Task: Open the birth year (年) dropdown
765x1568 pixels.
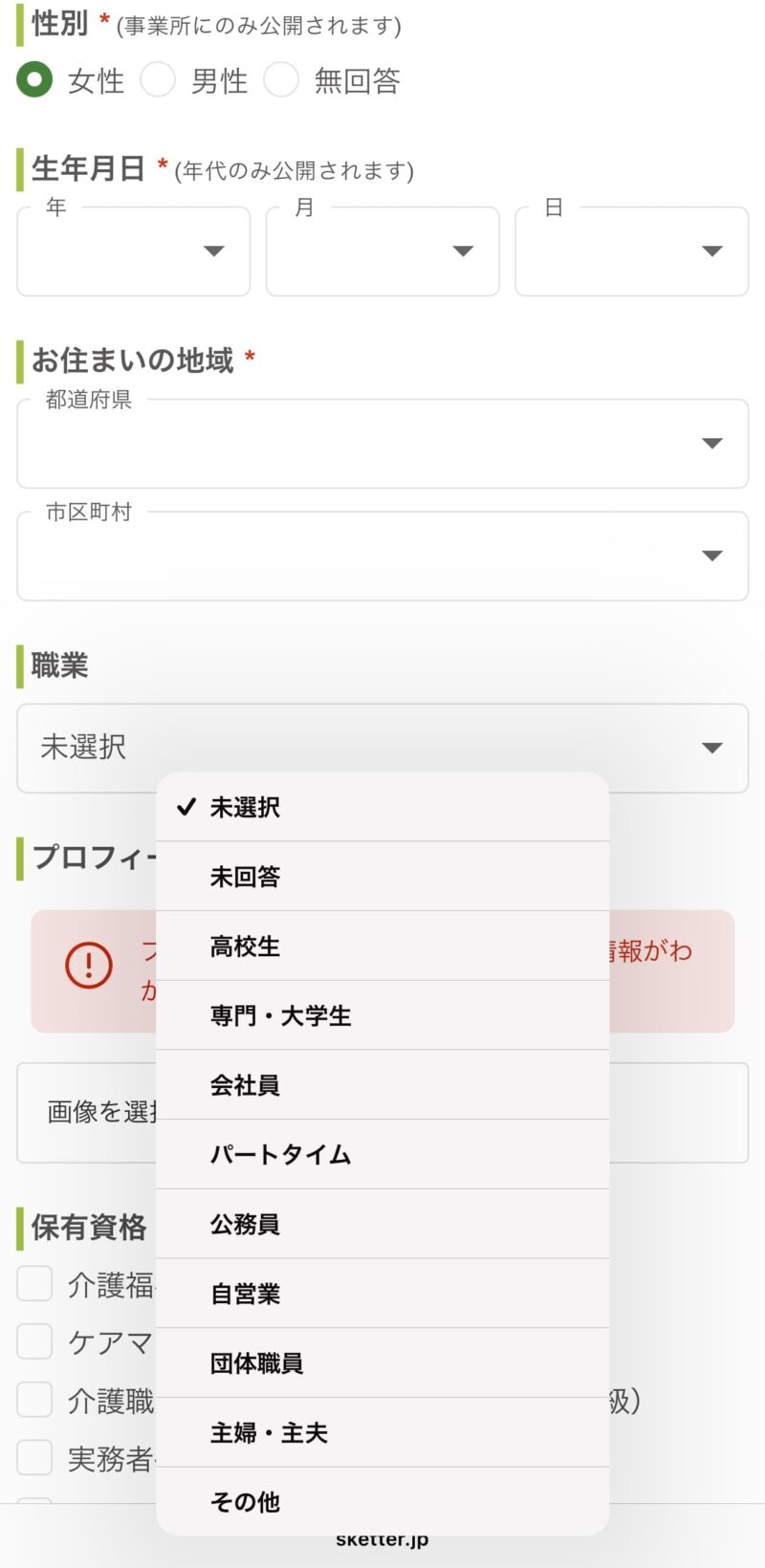Action: (134, 251)
